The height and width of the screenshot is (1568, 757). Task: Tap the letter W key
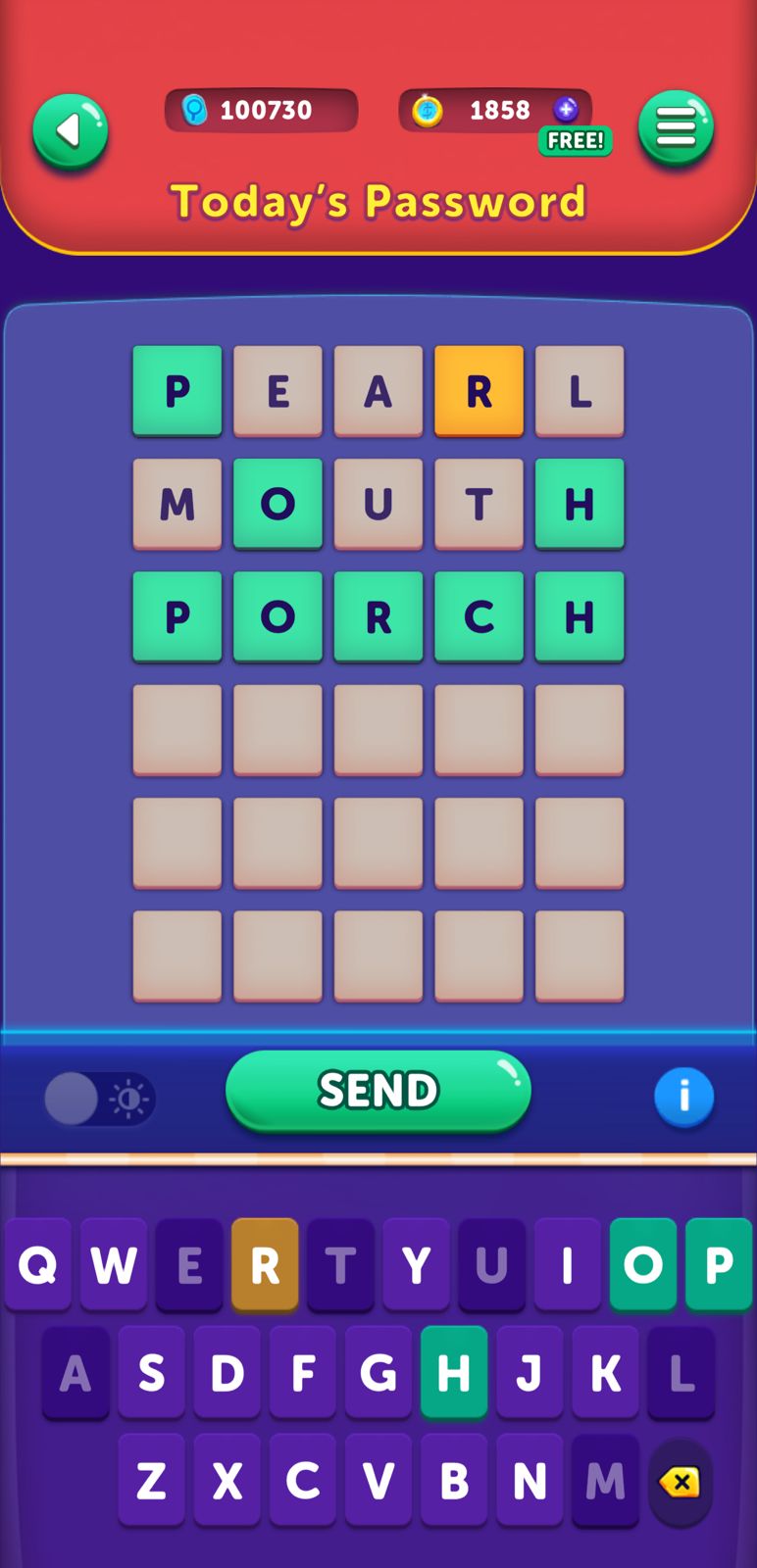click(x=114, y=1265)
